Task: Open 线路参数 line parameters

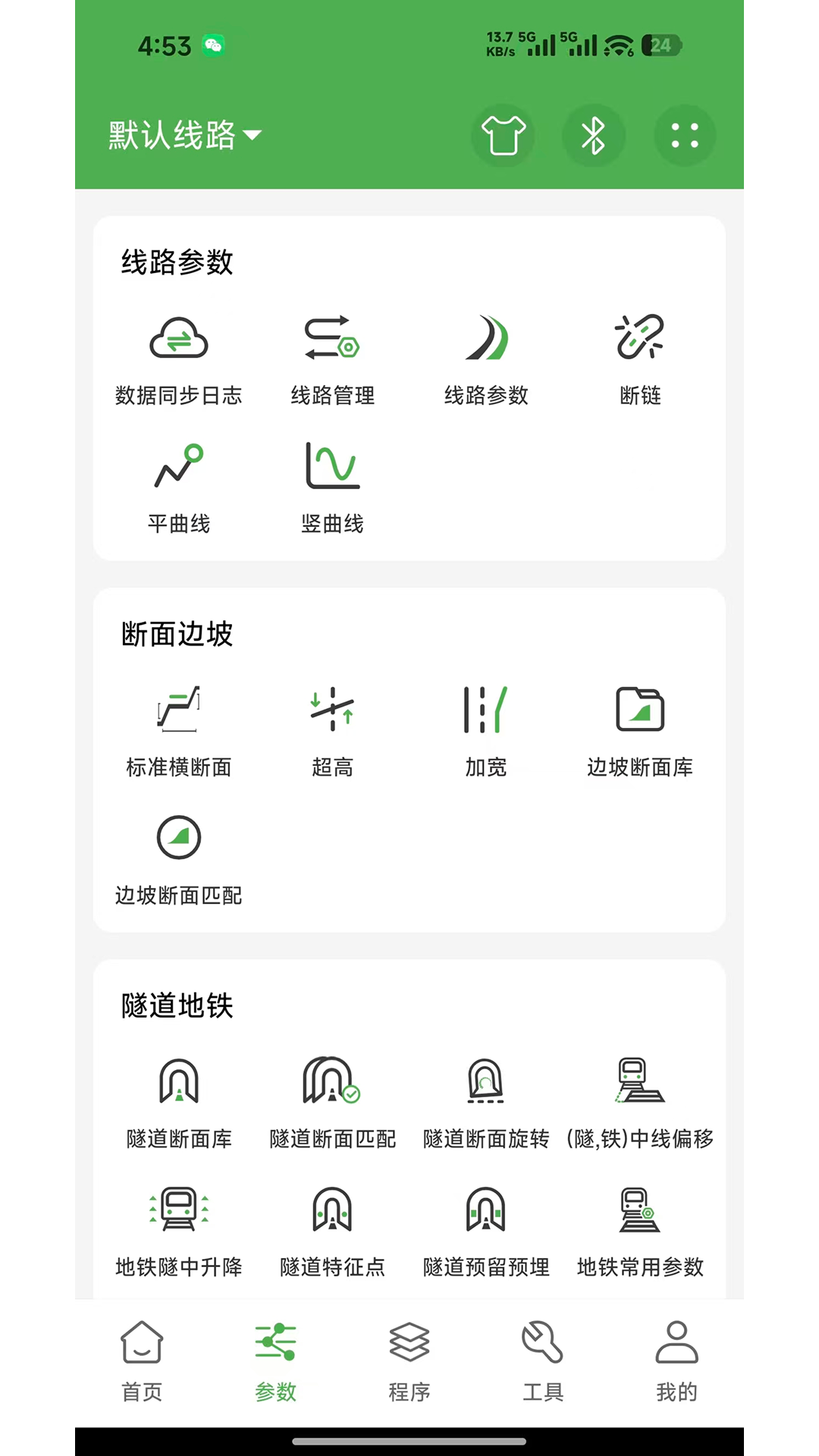Action: coord(485,356)
